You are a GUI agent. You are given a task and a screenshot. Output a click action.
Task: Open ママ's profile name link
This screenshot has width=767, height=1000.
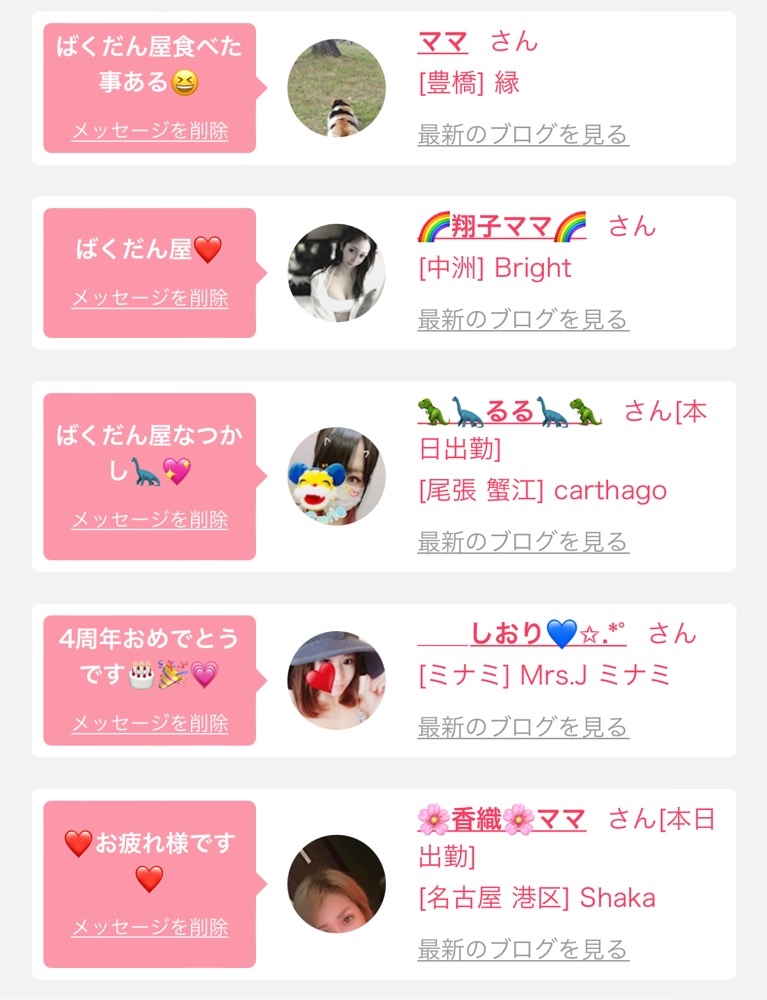[x=442, y=42]
